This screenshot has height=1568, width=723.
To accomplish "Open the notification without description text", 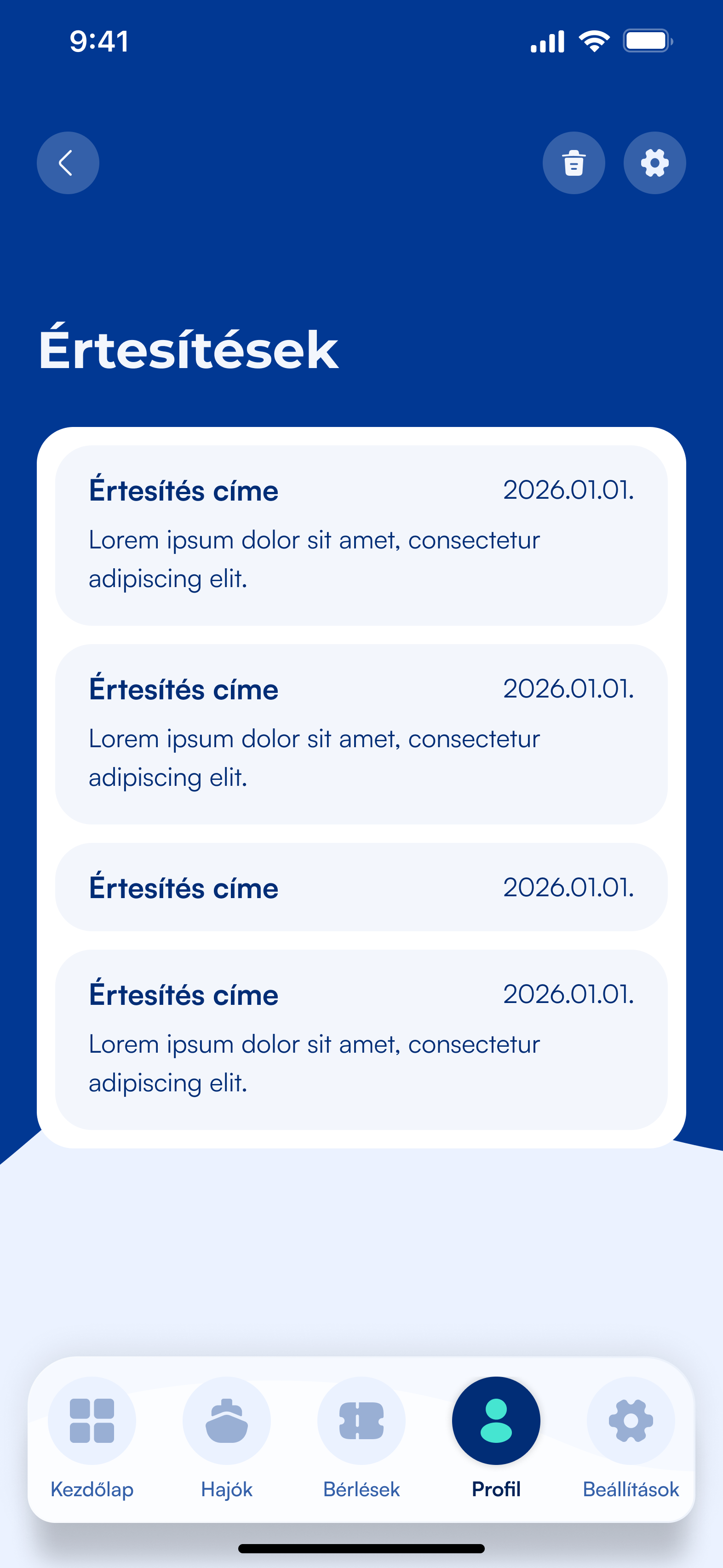I will pos(361,887).
